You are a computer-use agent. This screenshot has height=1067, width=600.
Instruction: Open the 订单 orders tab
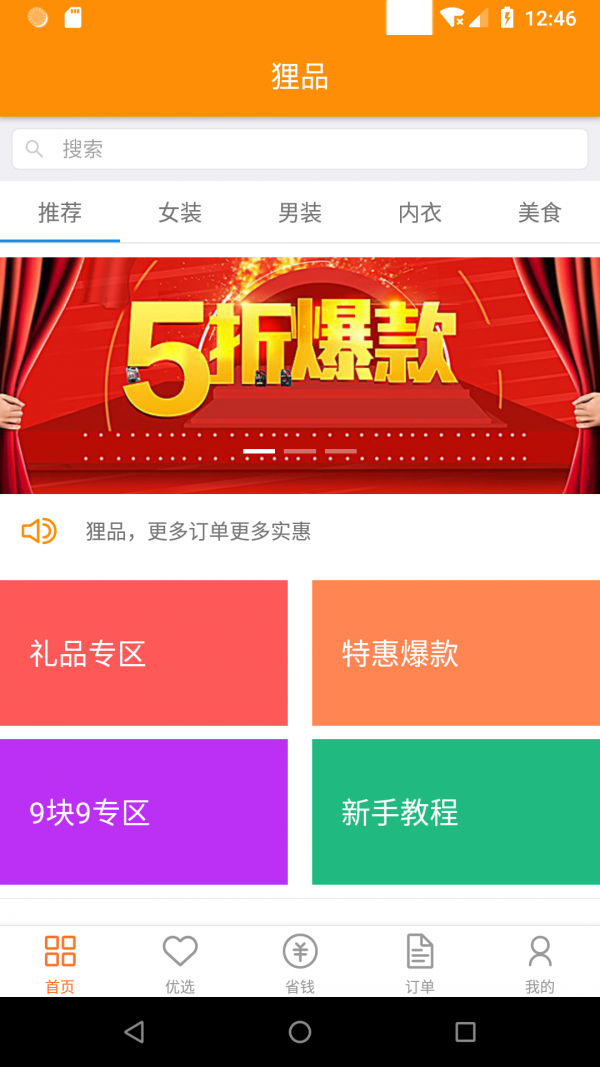(420, 962)
